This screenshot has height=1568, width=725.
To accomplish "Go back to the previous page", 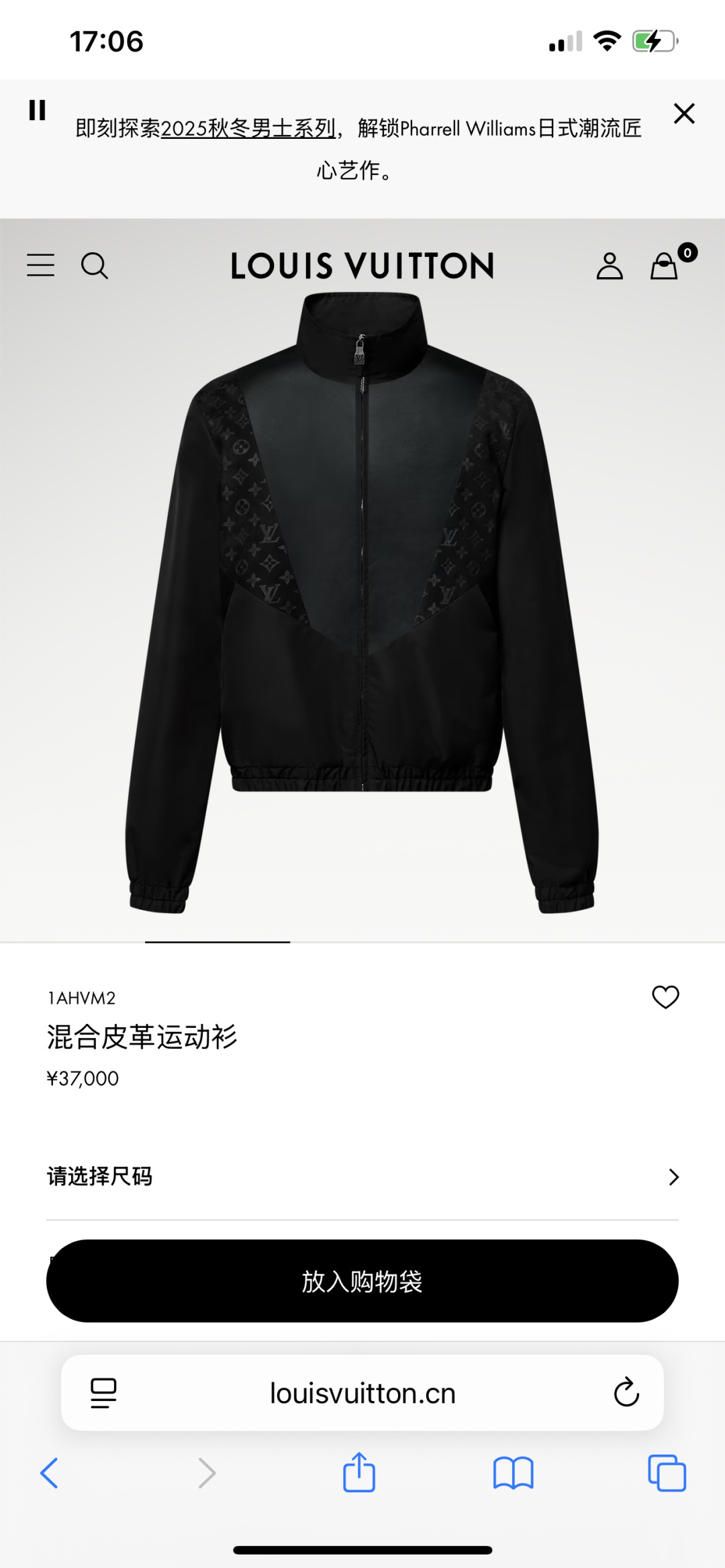I will [50, 1473].
